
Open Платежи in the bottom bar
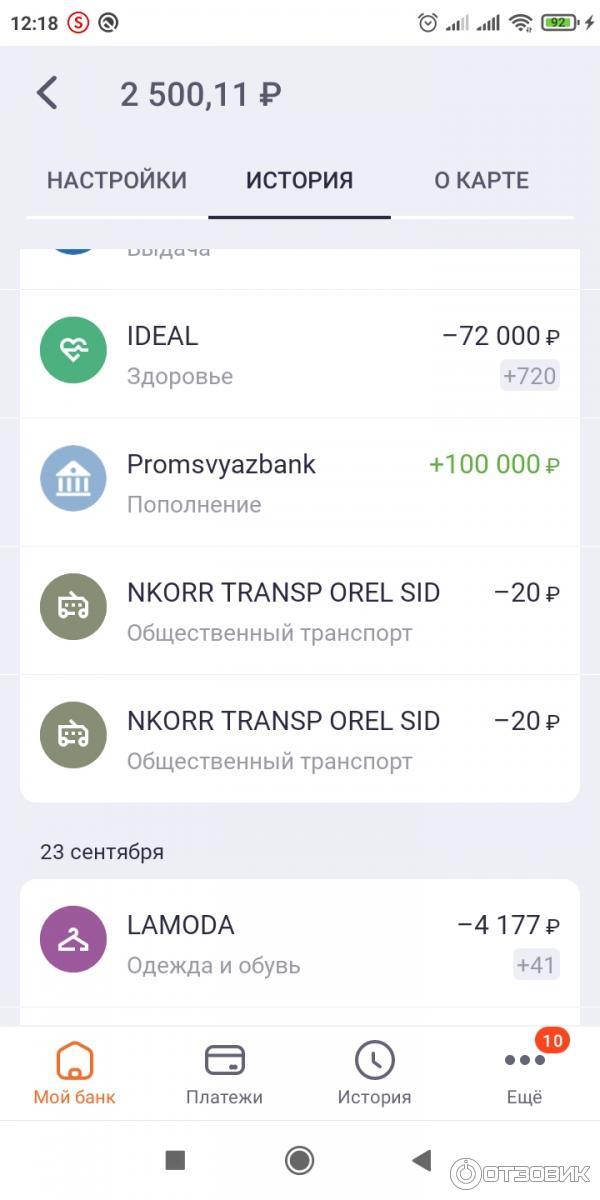[x=224, y=1072]
